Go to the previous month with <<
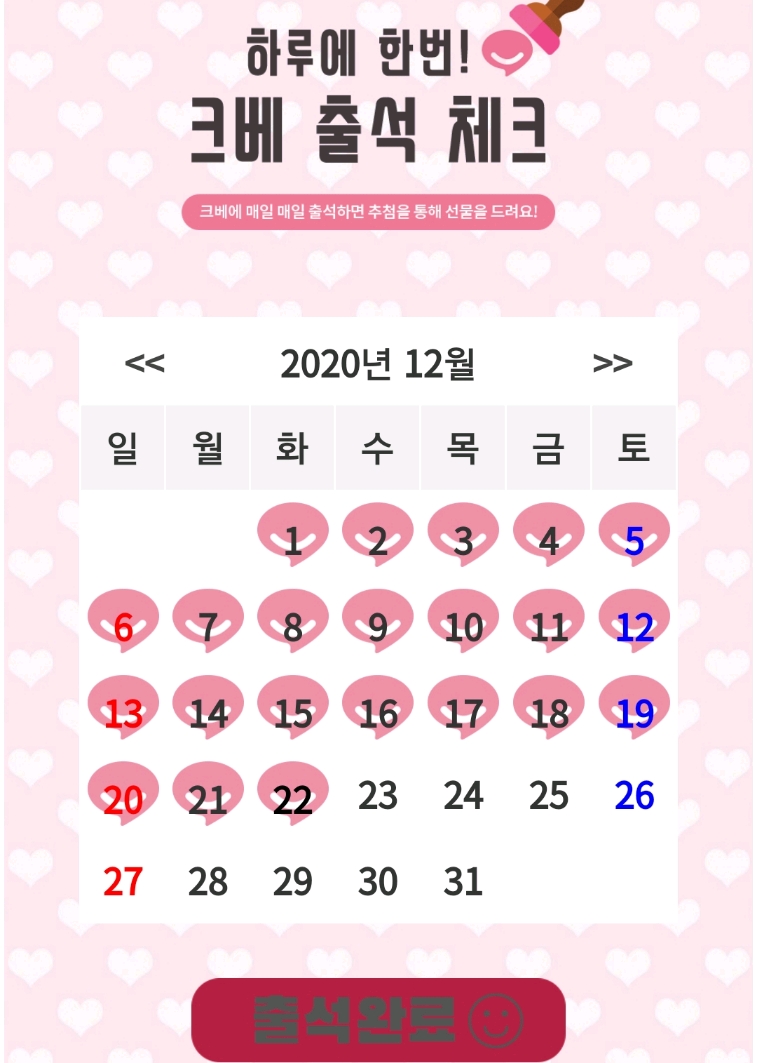The width and height of the screenshot is (757, 1063). [145, 364]
